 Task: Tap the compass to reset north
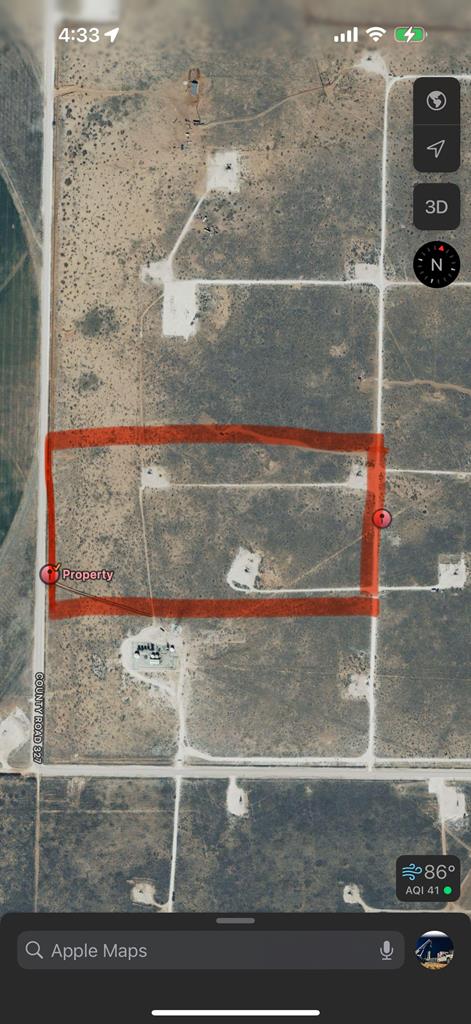pos(436,264)
